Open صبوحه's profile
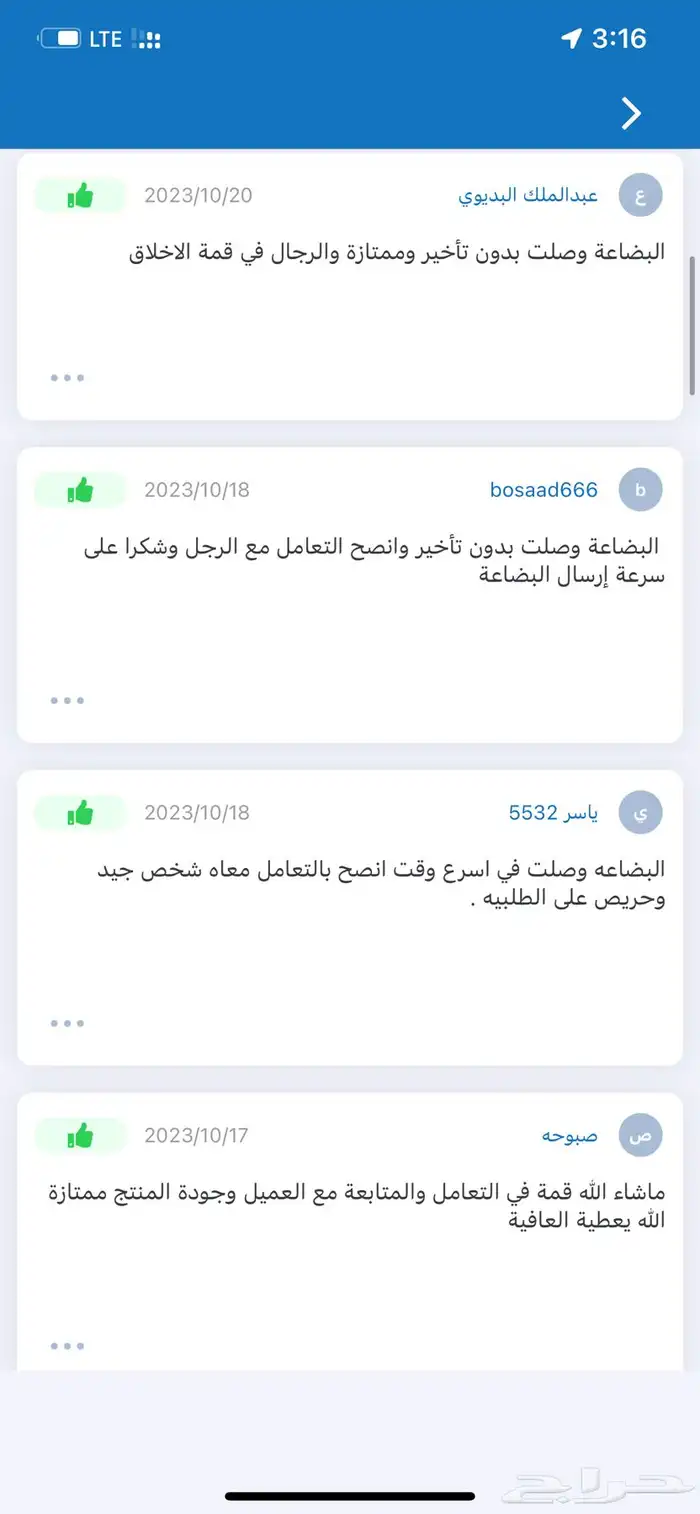 [x=569, y=1136]
